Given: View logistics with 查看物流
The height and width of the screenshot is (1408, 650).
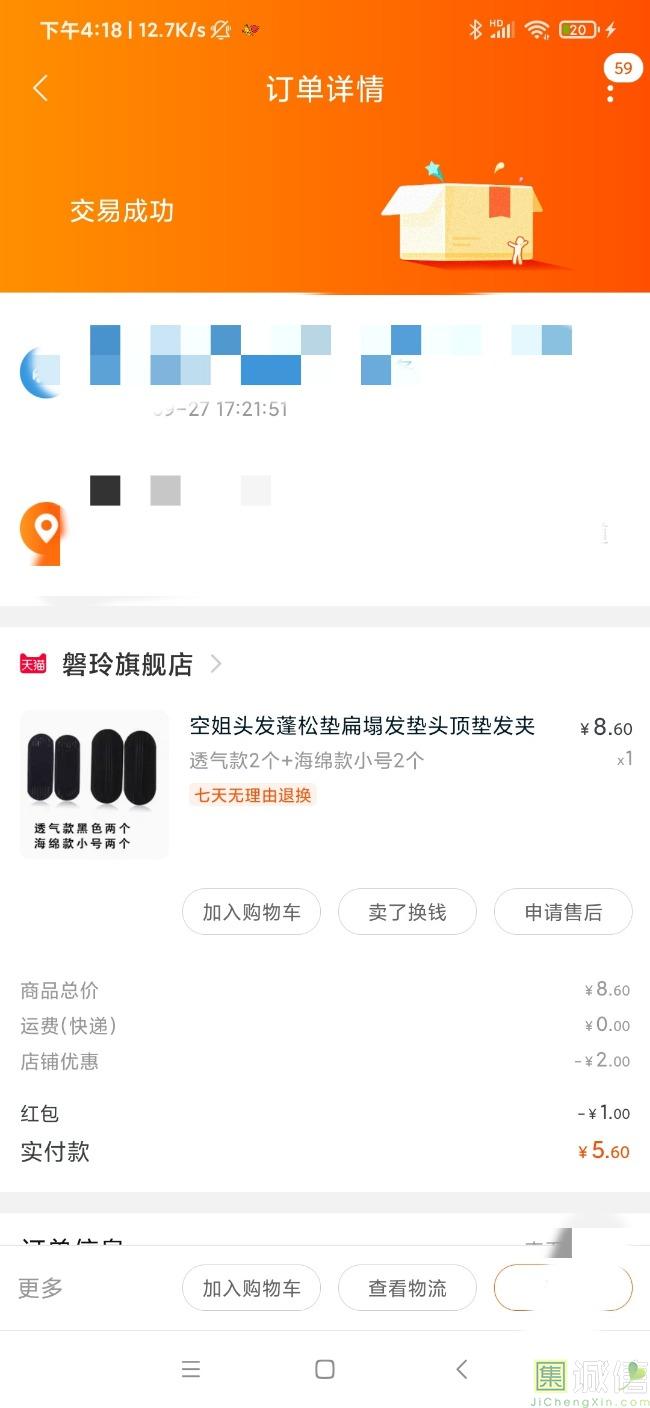Looking at the screenshot, I should (x=407, y=1288).
